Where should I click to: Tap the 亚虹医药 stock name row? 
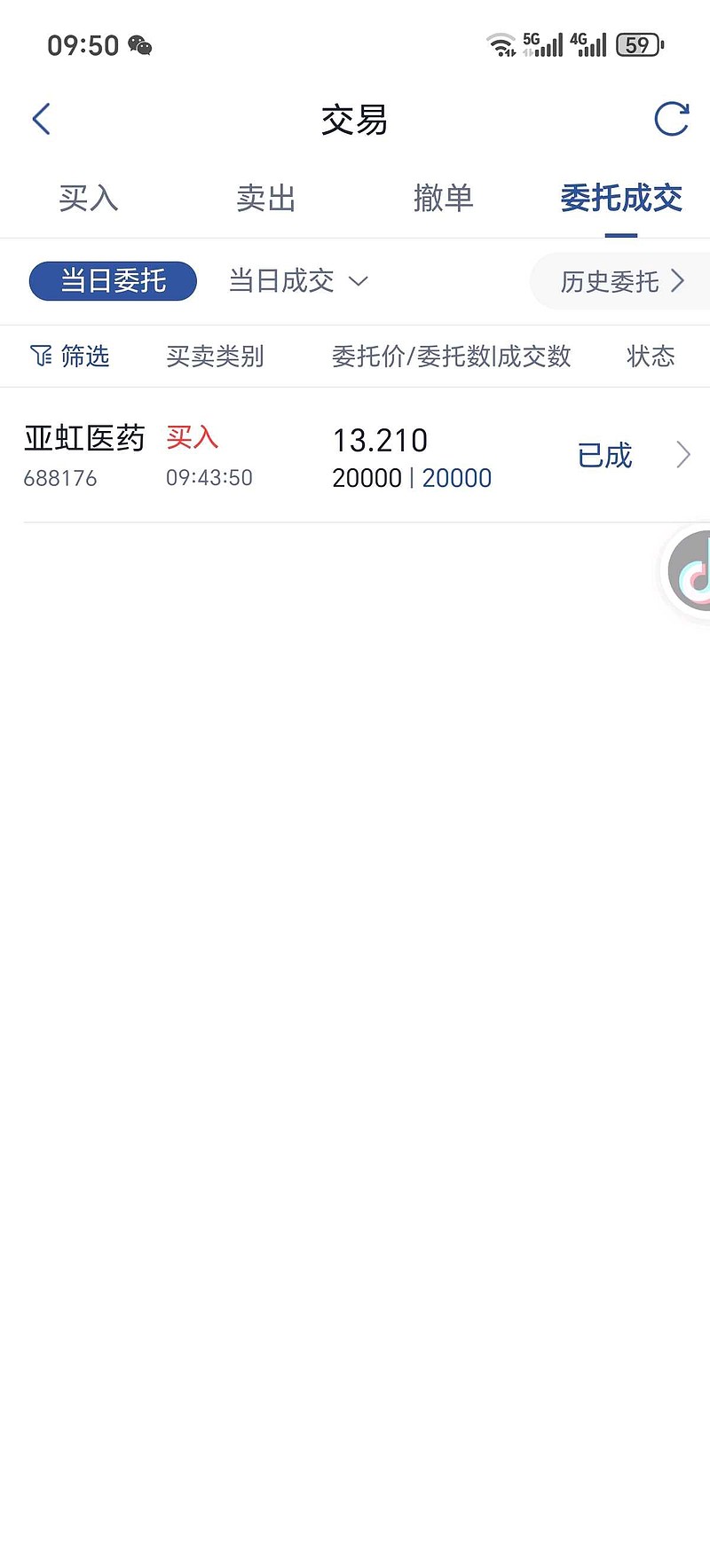[83, 438]
